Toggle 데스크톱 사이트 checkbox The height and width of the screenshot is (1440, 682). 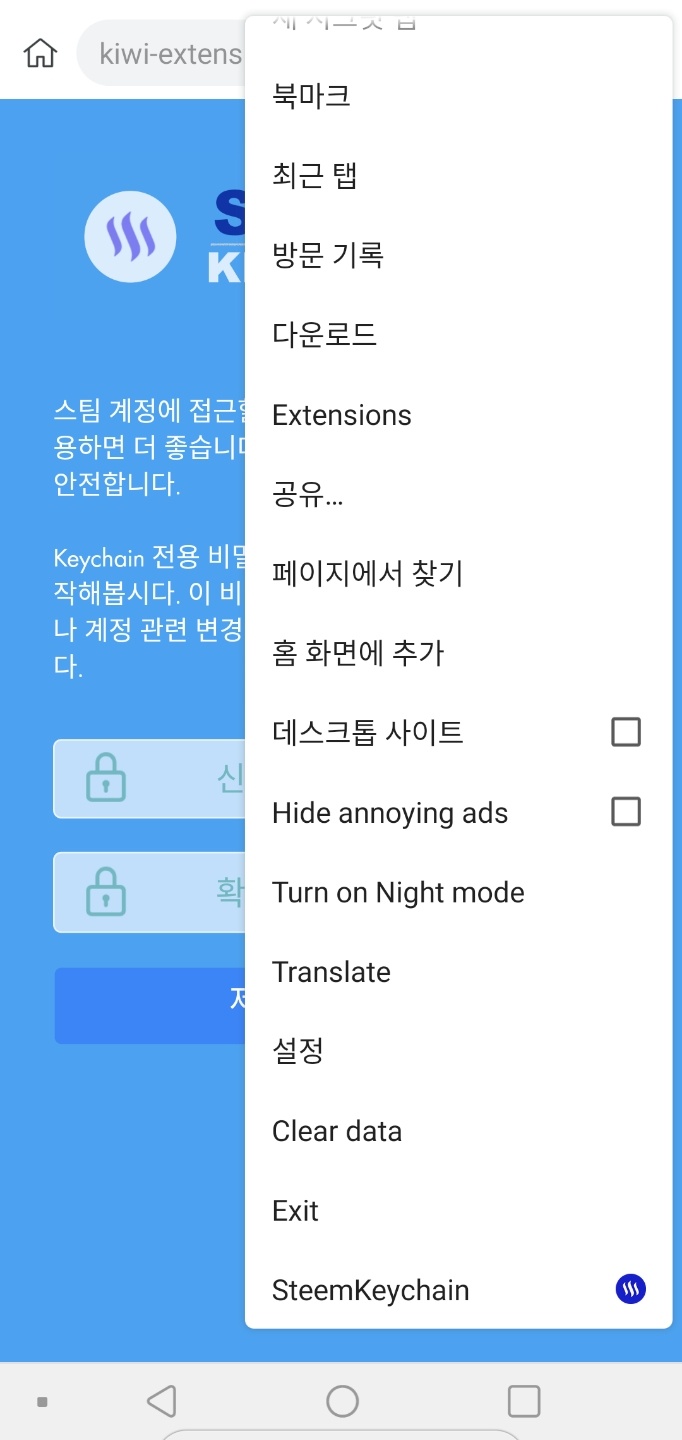[625, 732]
